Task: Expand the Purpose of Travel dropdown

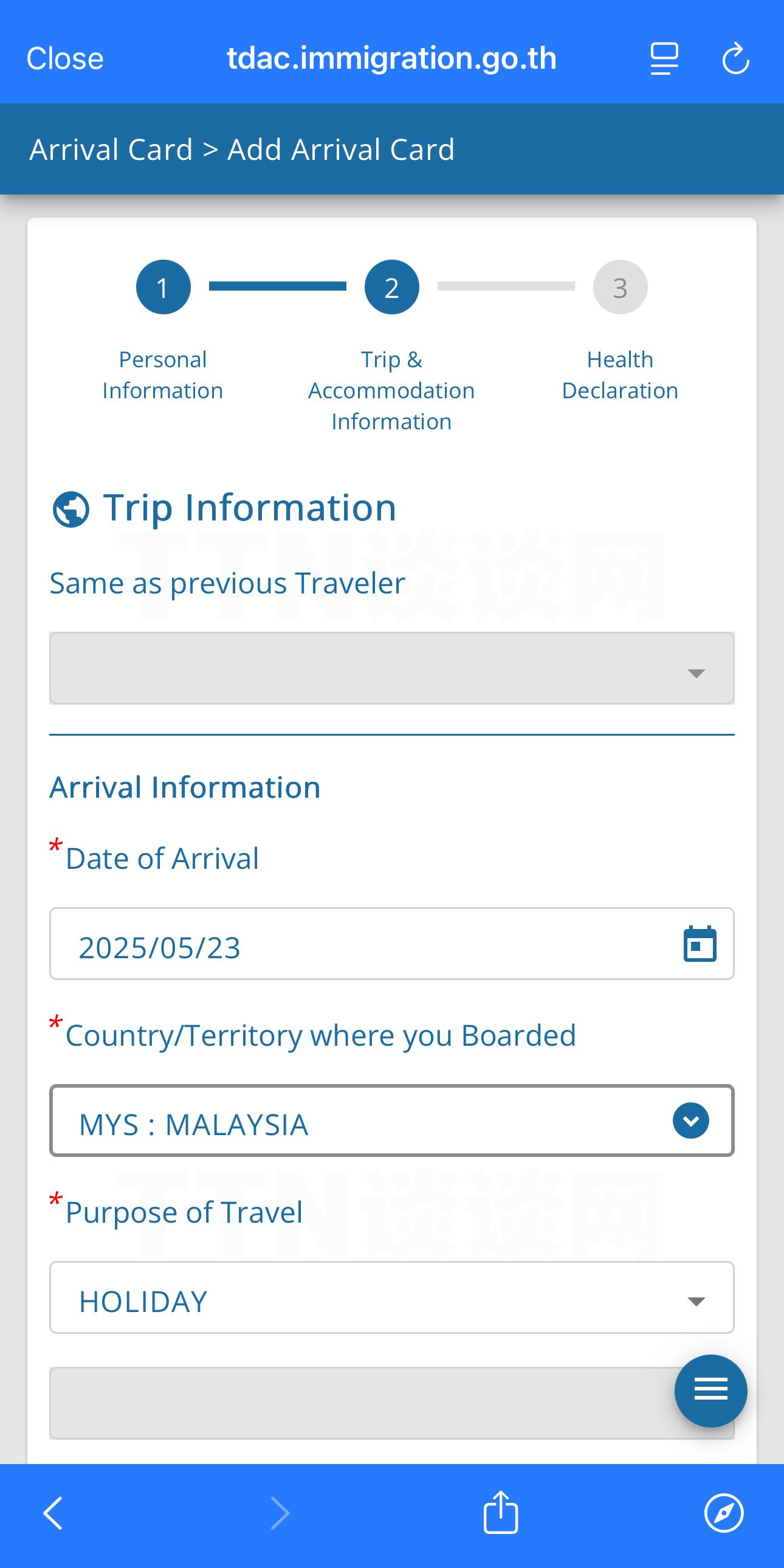Action: (x=392, y=1297)
